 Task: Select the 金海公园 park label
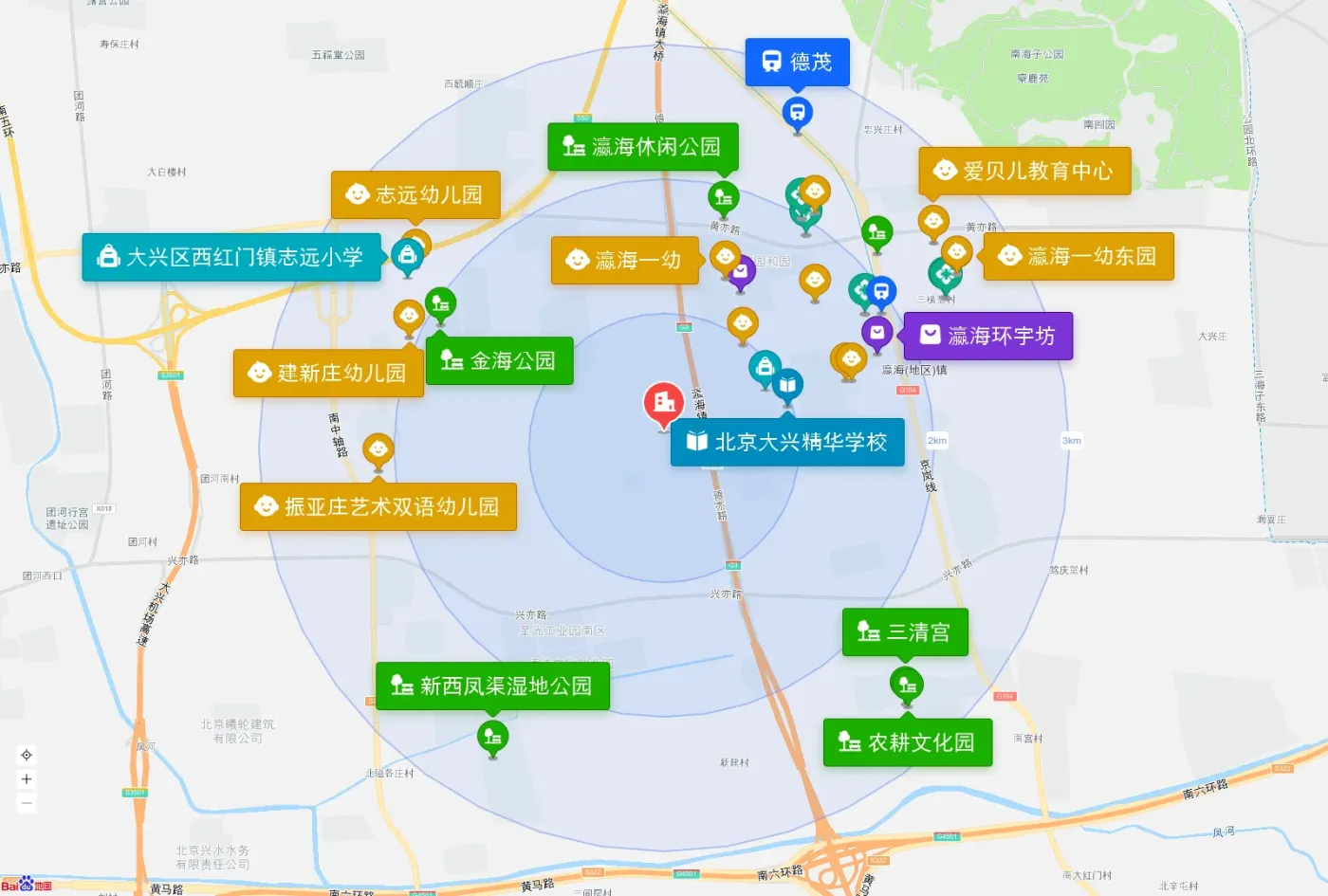click(x=499, y=360)
